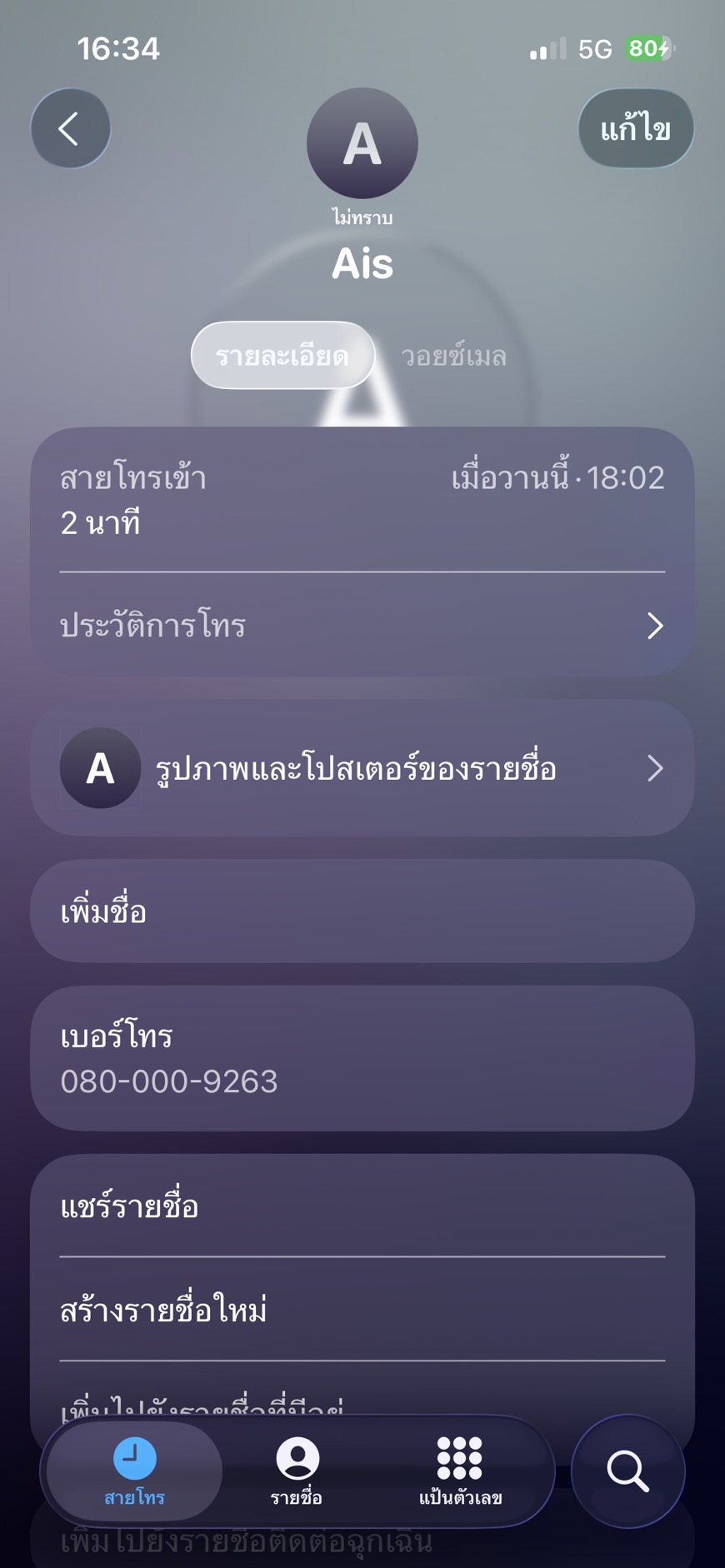Open the แป้นตัวเลข keypad tab
Image resolution: width=725 pixels, height=1568 pixels.
(x=460, y=1472)
